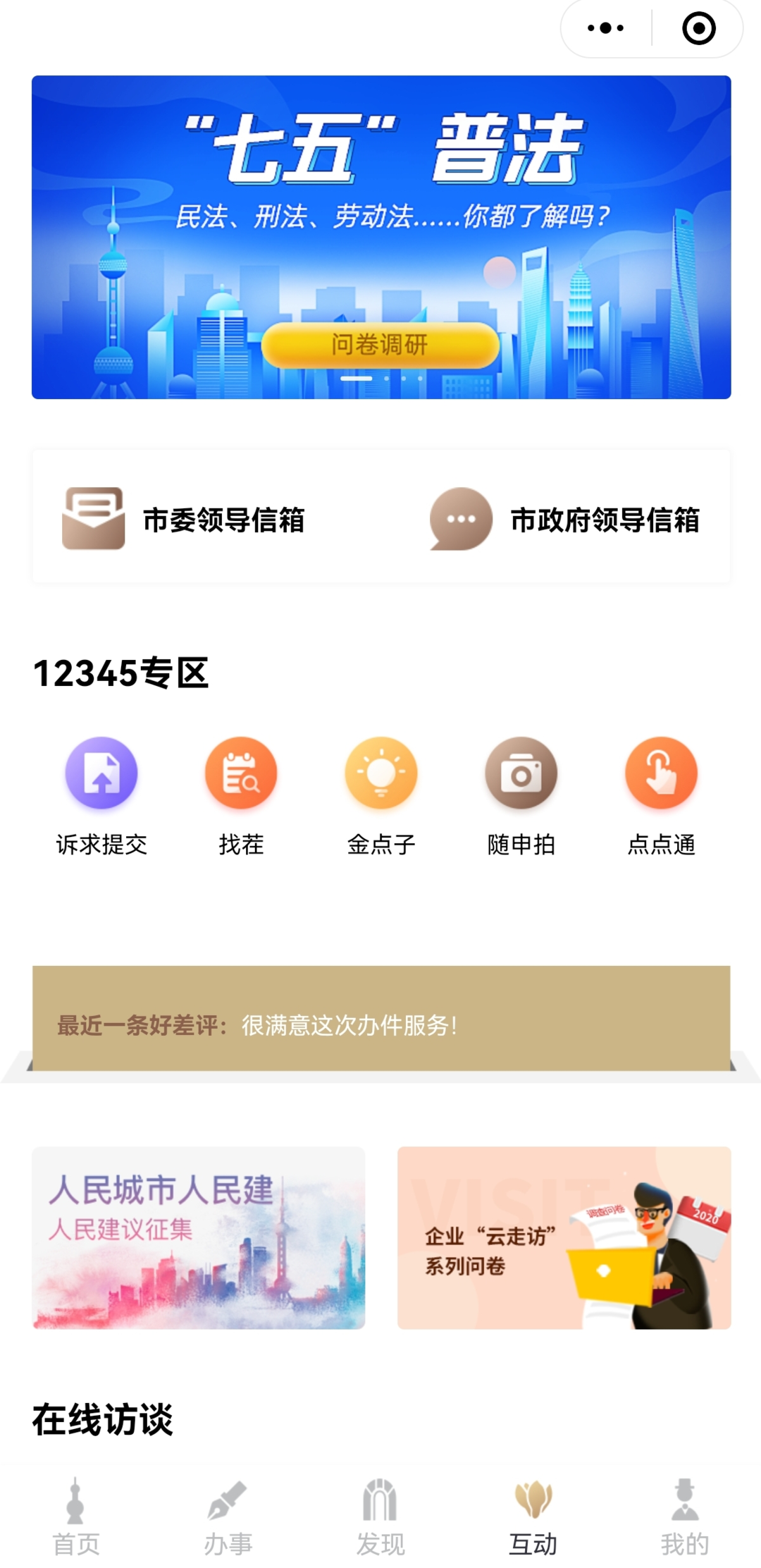
Task: Close the mini program with the circle icon
Action: click(698, 28)
